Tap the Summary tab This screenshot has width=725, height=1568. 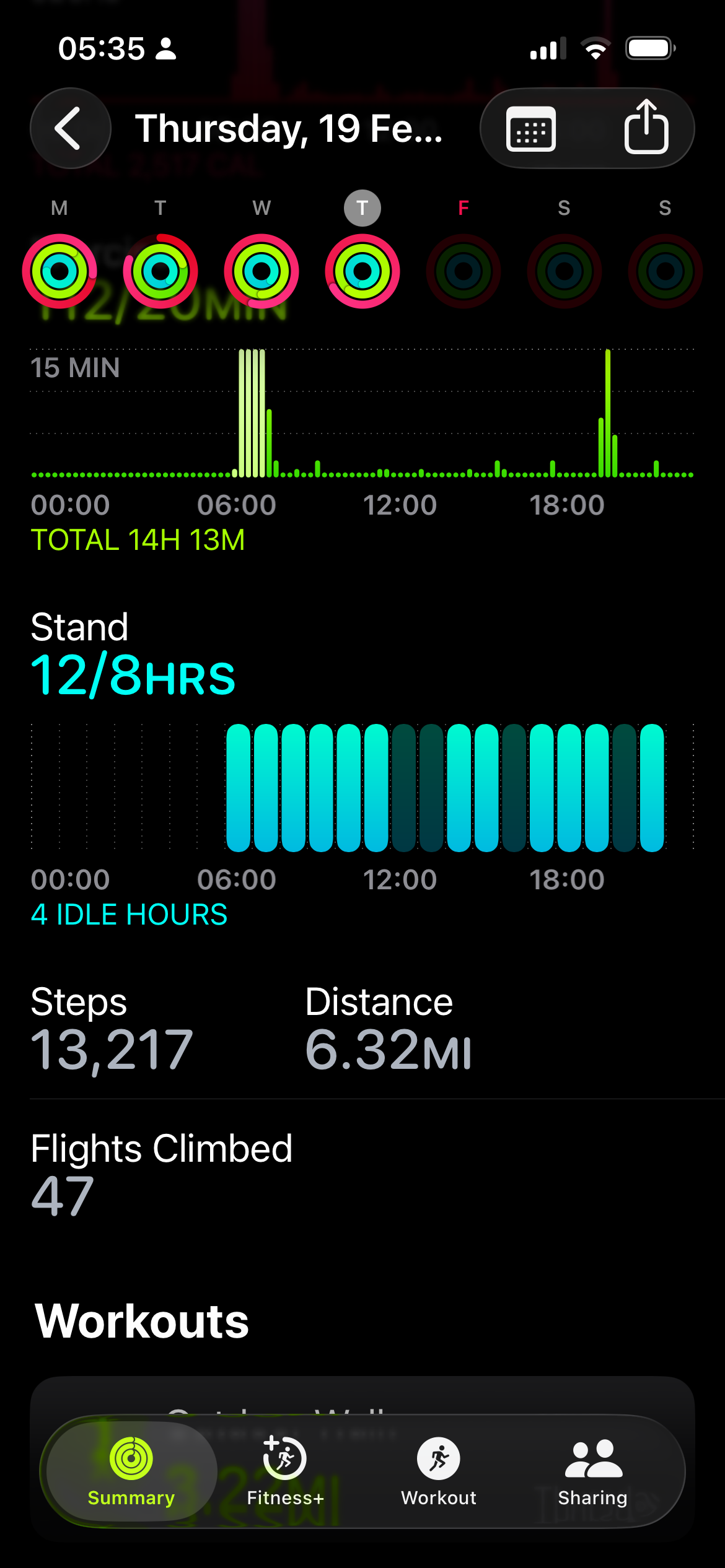pyautogui.click(x=131, y=1470)
